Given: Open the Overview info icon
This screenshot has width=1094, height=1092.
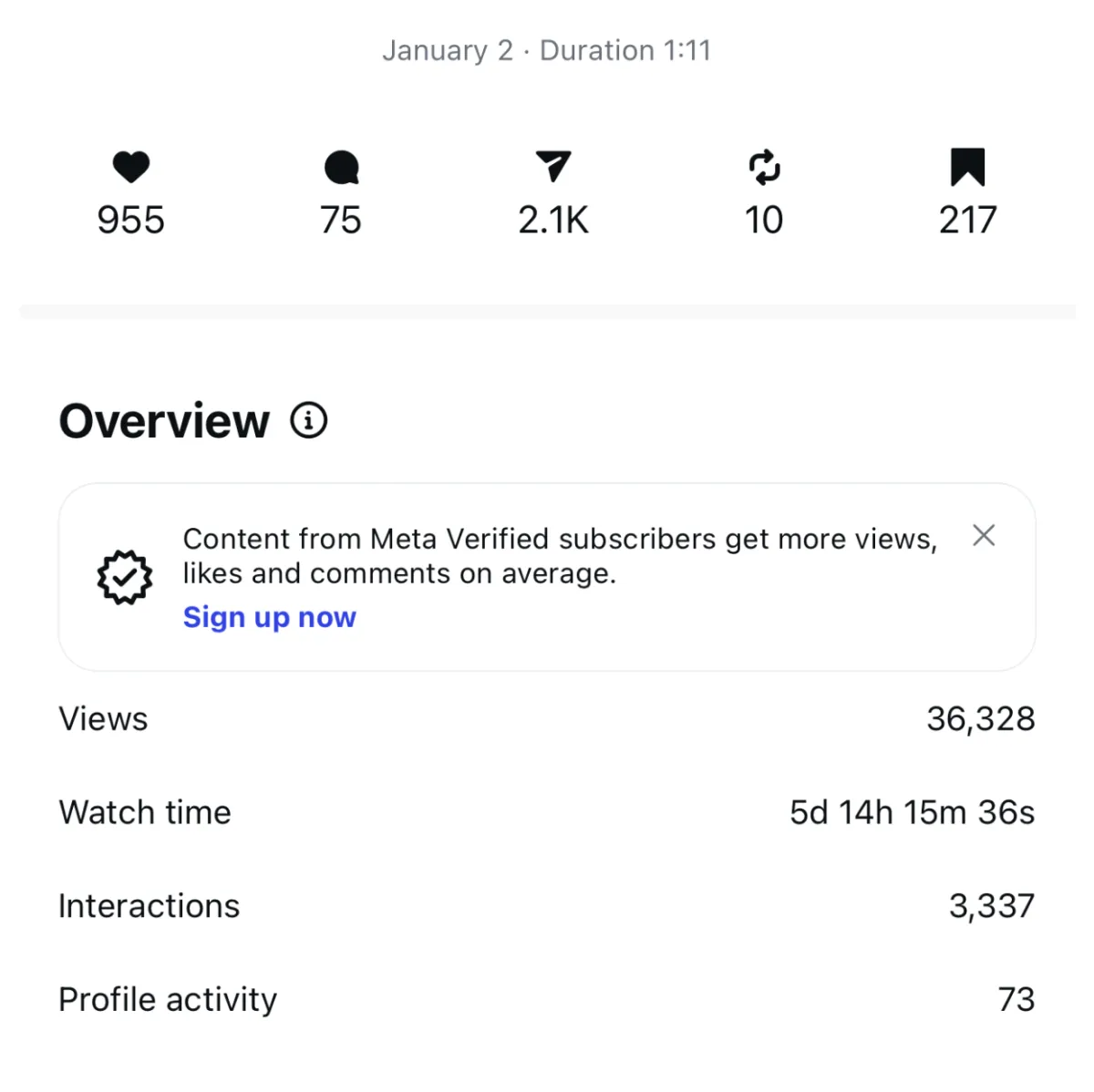Looking at the screenshot, I should click(309, 421).
